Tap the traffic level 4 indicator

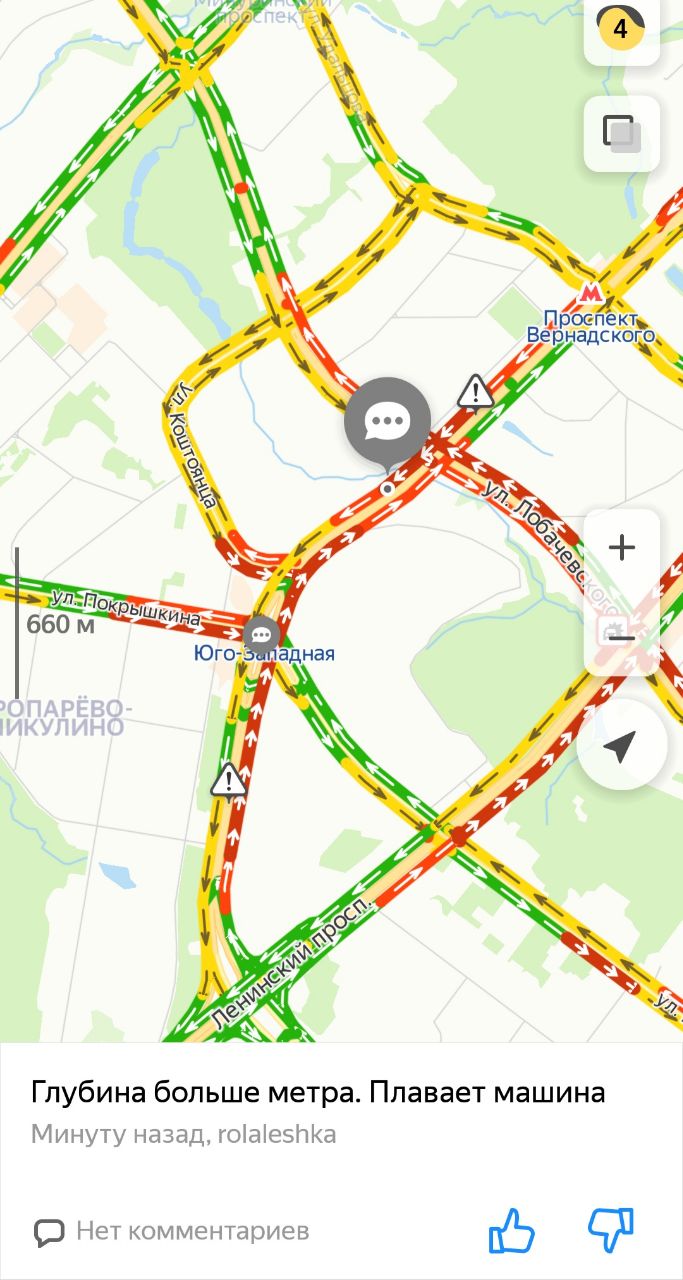click(x=621, y=29)
